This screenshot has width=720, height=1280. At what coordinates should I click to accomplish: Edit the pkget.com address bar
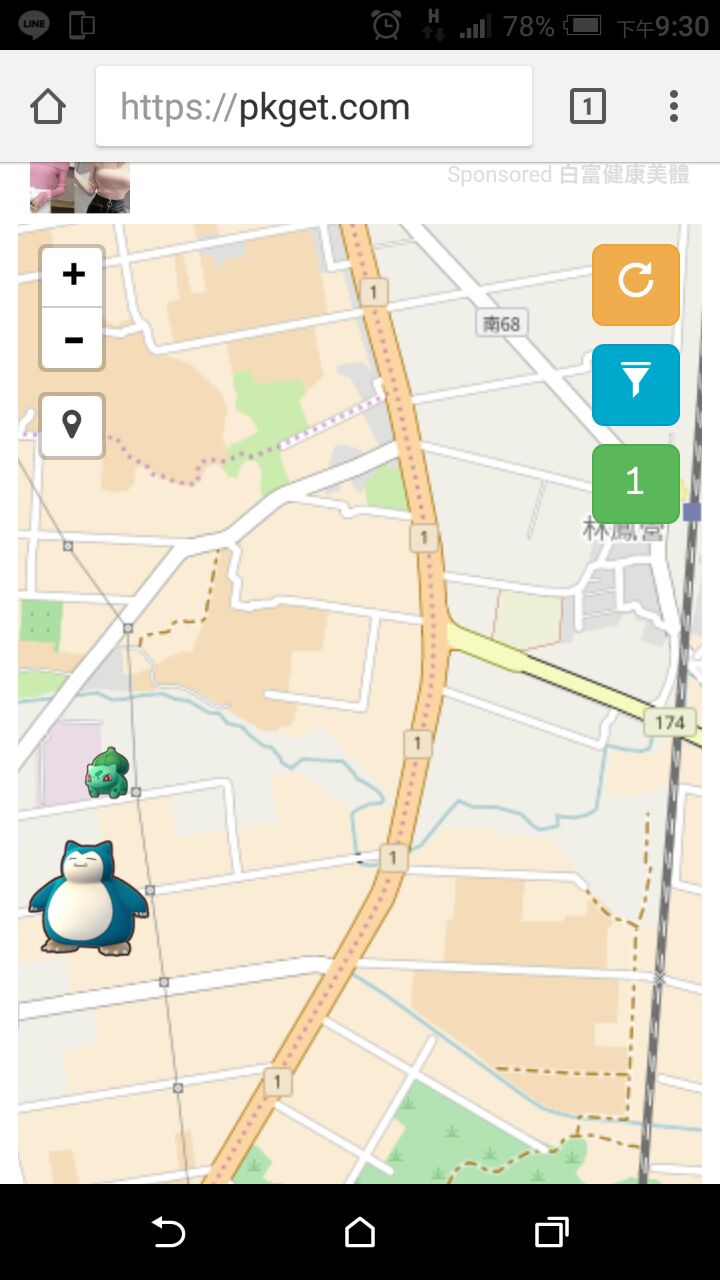click(314, 107)
